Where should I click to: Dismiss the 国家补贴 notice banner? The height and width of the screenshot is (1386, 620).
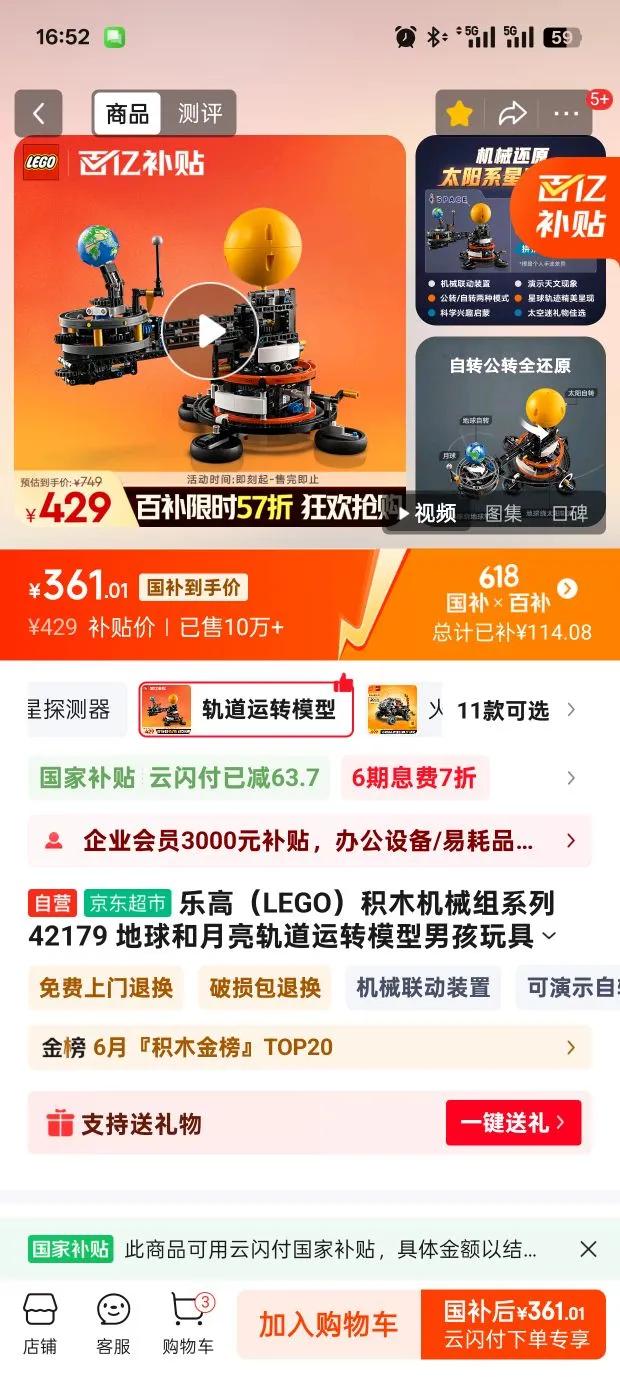588,1249
